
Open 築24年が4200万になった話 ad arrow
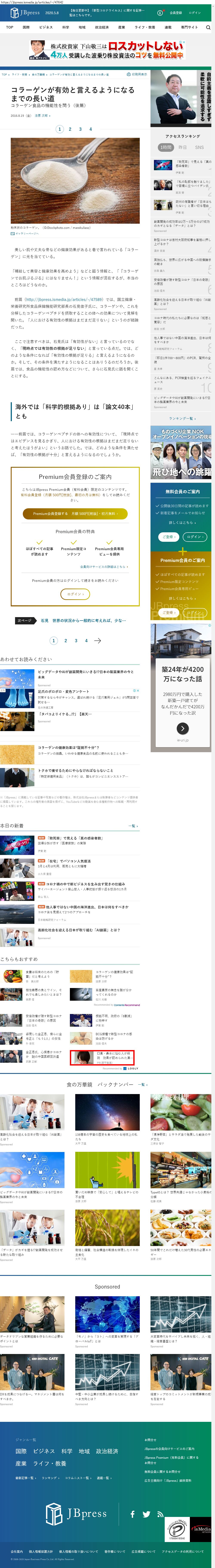pos(182,728)
